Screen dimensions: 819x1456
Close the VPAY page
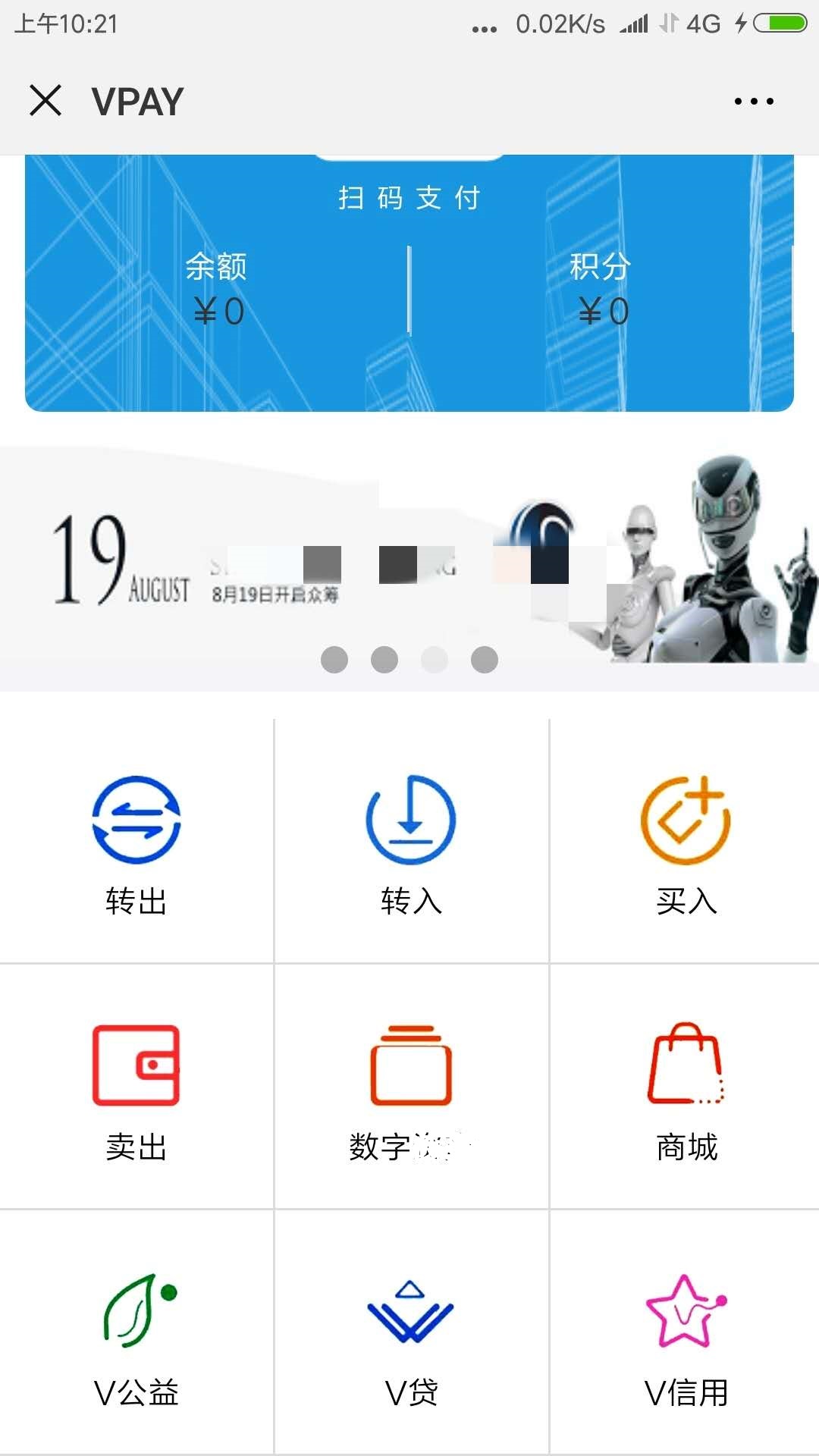coord(45,100)
